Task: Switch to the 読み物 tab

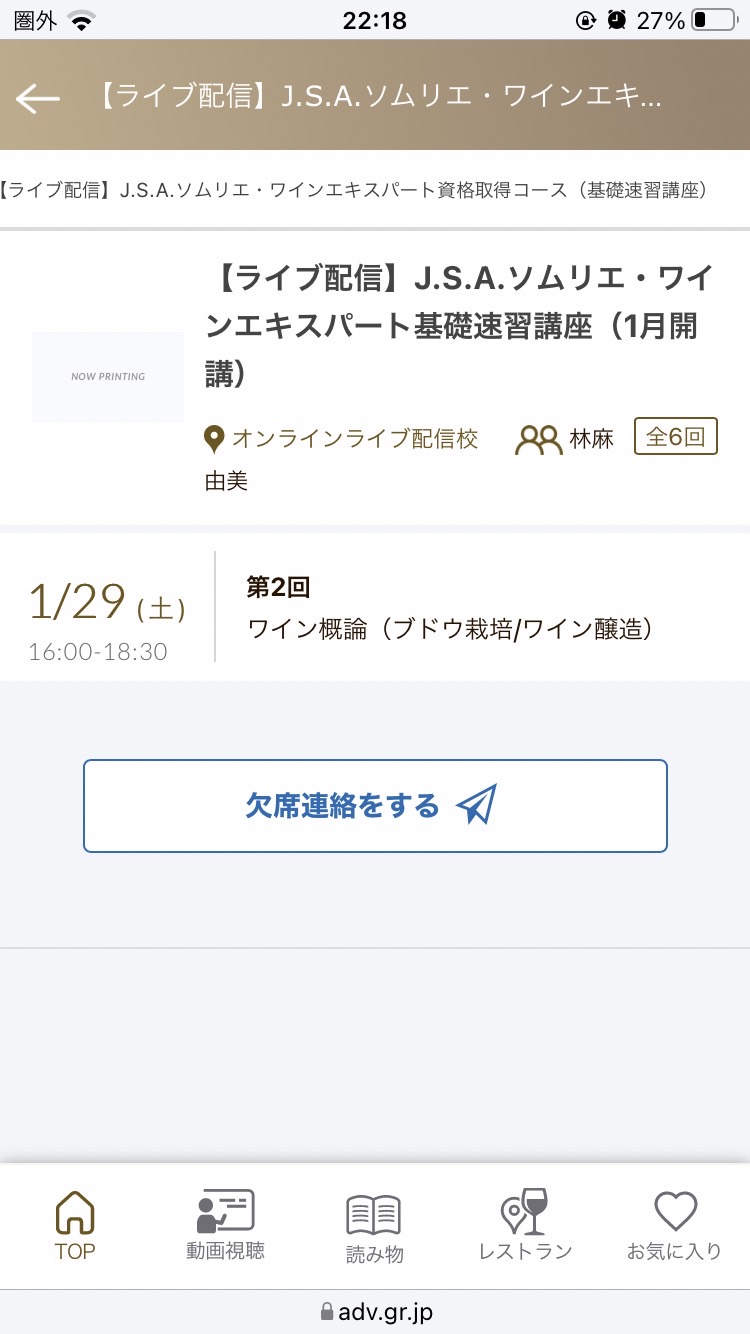Action: [x=374, y=1227]
